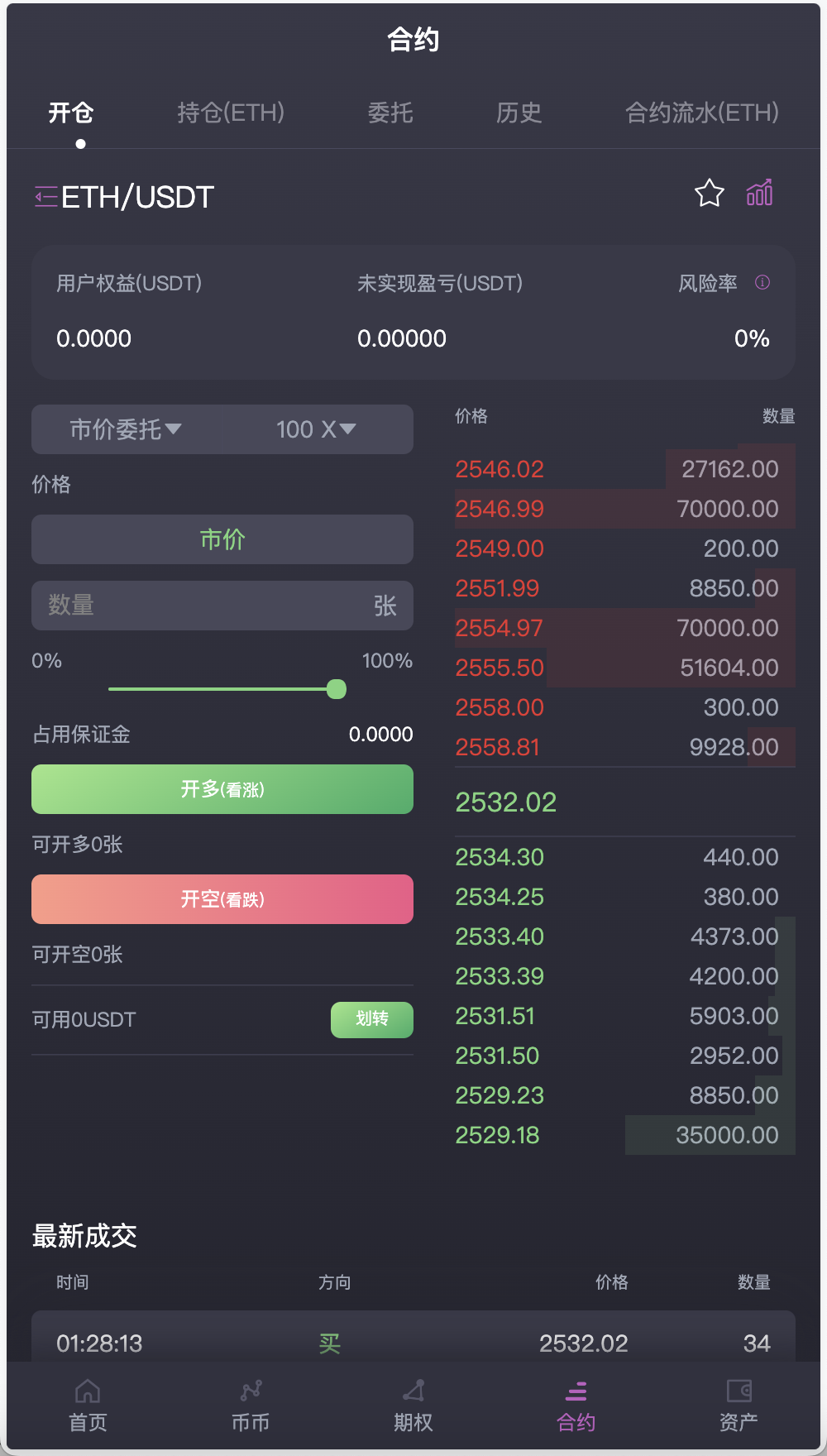Image resolution: width=827 pixels, height=1456 pixels.
Task: Switch to the 历史 history tab
Action: coord(519,113)
